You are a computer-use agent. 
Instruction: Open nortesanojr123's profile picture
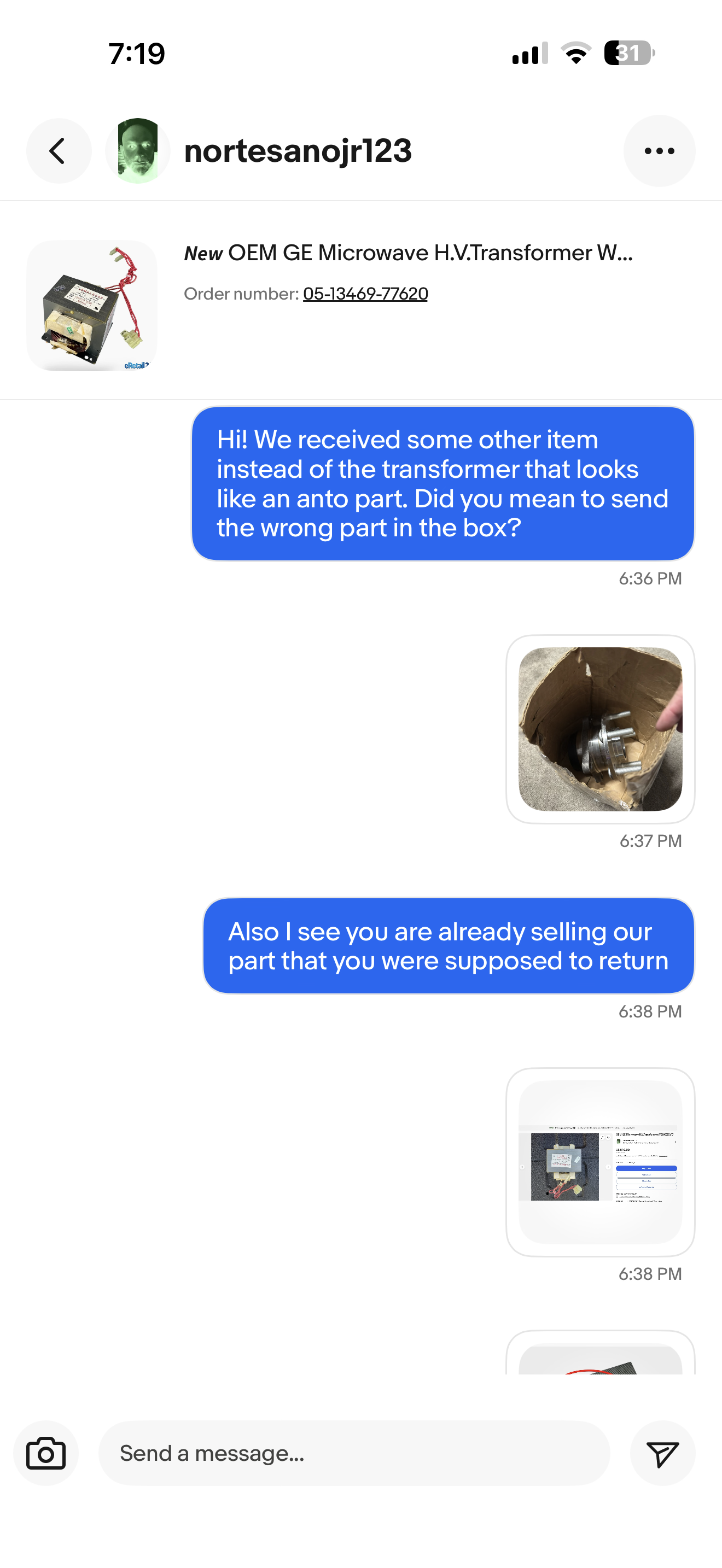138,151
